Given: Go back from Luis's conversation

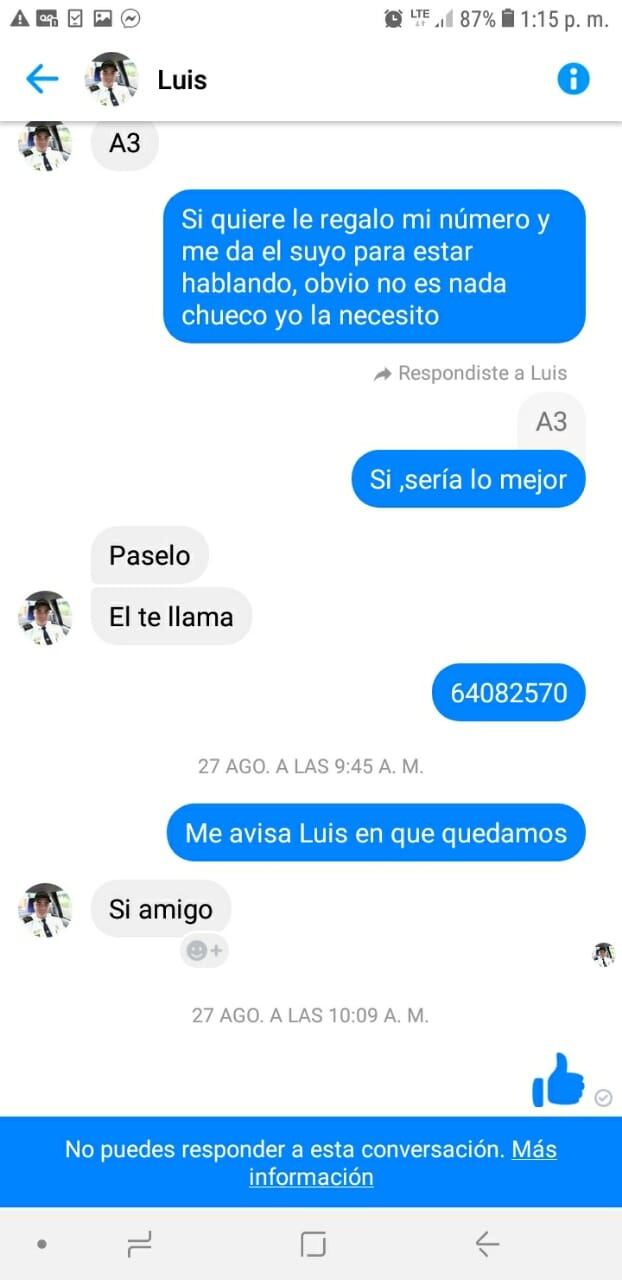Looking at the screenshot, I should (x=42, y=79).
